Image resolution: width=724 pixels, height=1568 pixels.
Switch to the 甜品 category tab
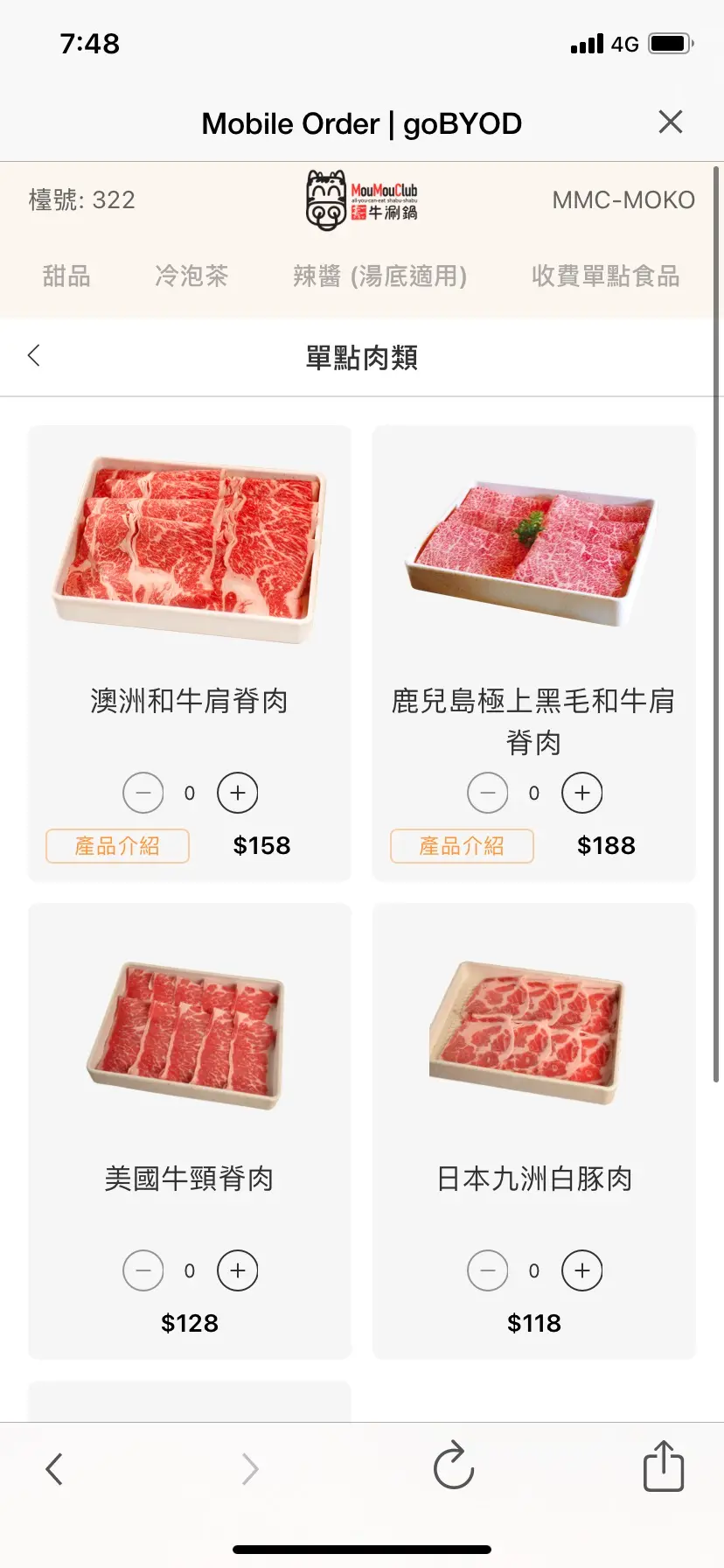pos(66,276)
